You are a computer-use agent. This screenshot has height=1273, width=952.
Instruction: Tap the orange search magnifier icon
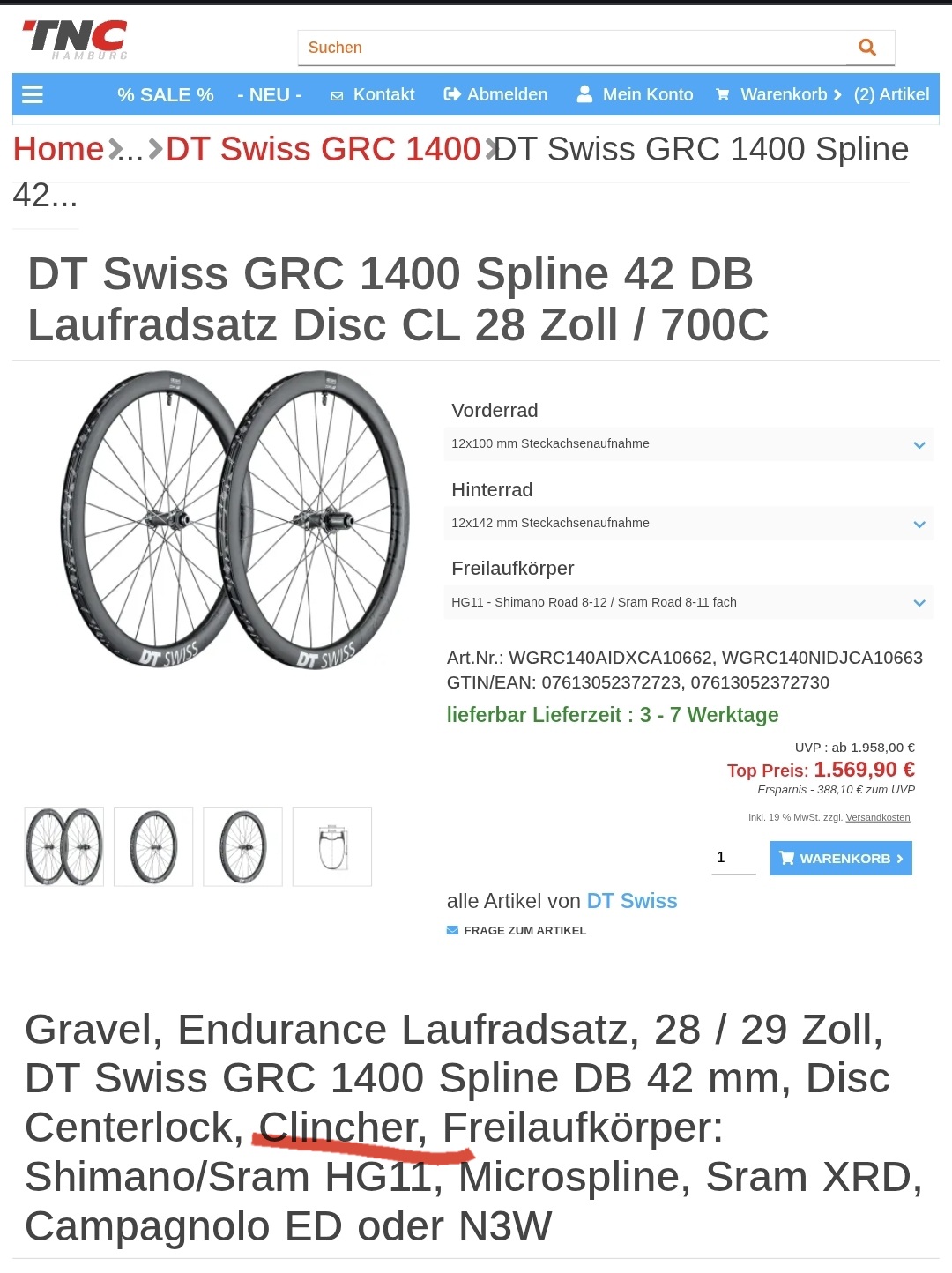click(x=867, y=48)
